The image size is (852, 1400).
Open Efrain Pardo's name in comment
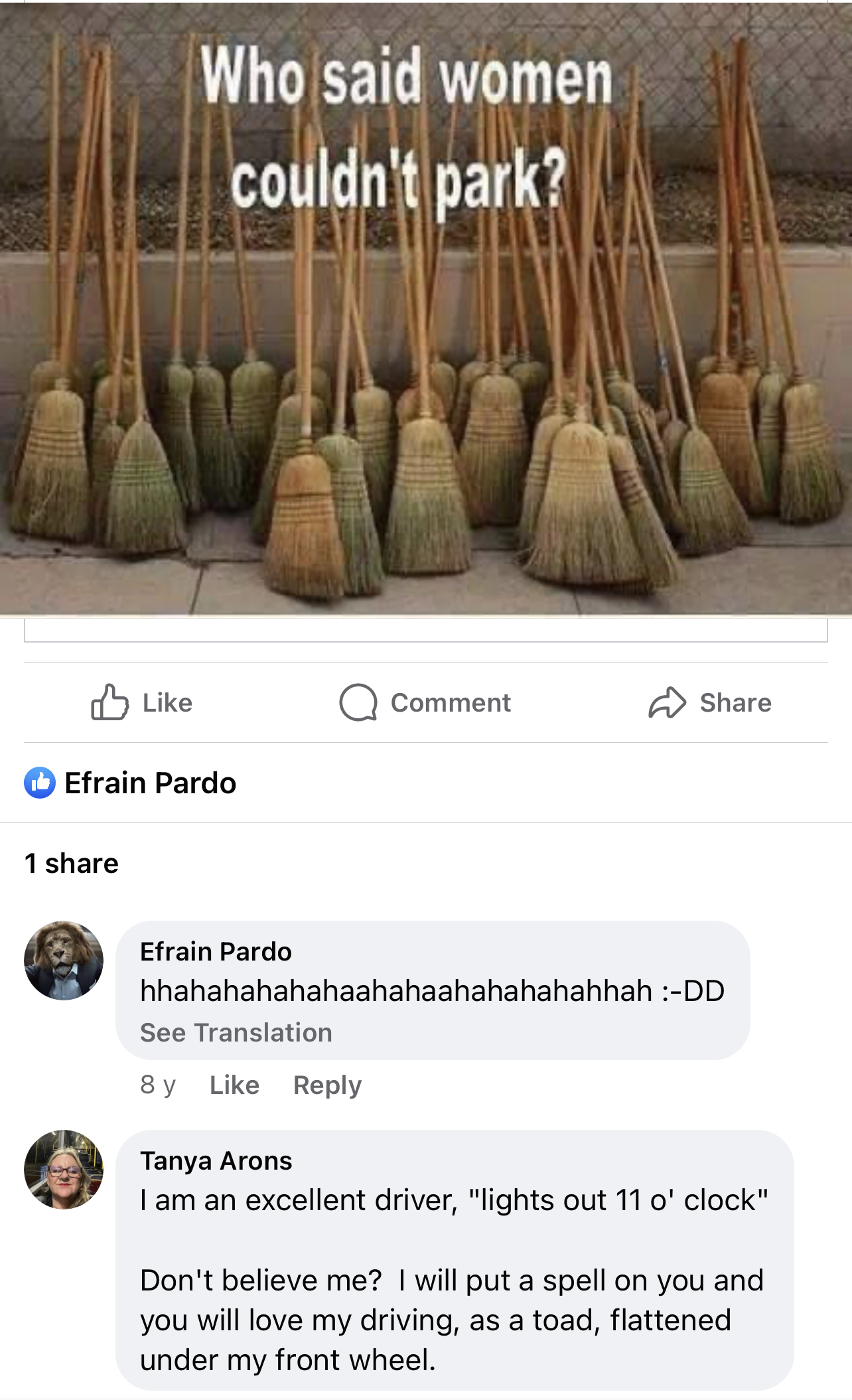pyautogui.click(x=216, y=951)
